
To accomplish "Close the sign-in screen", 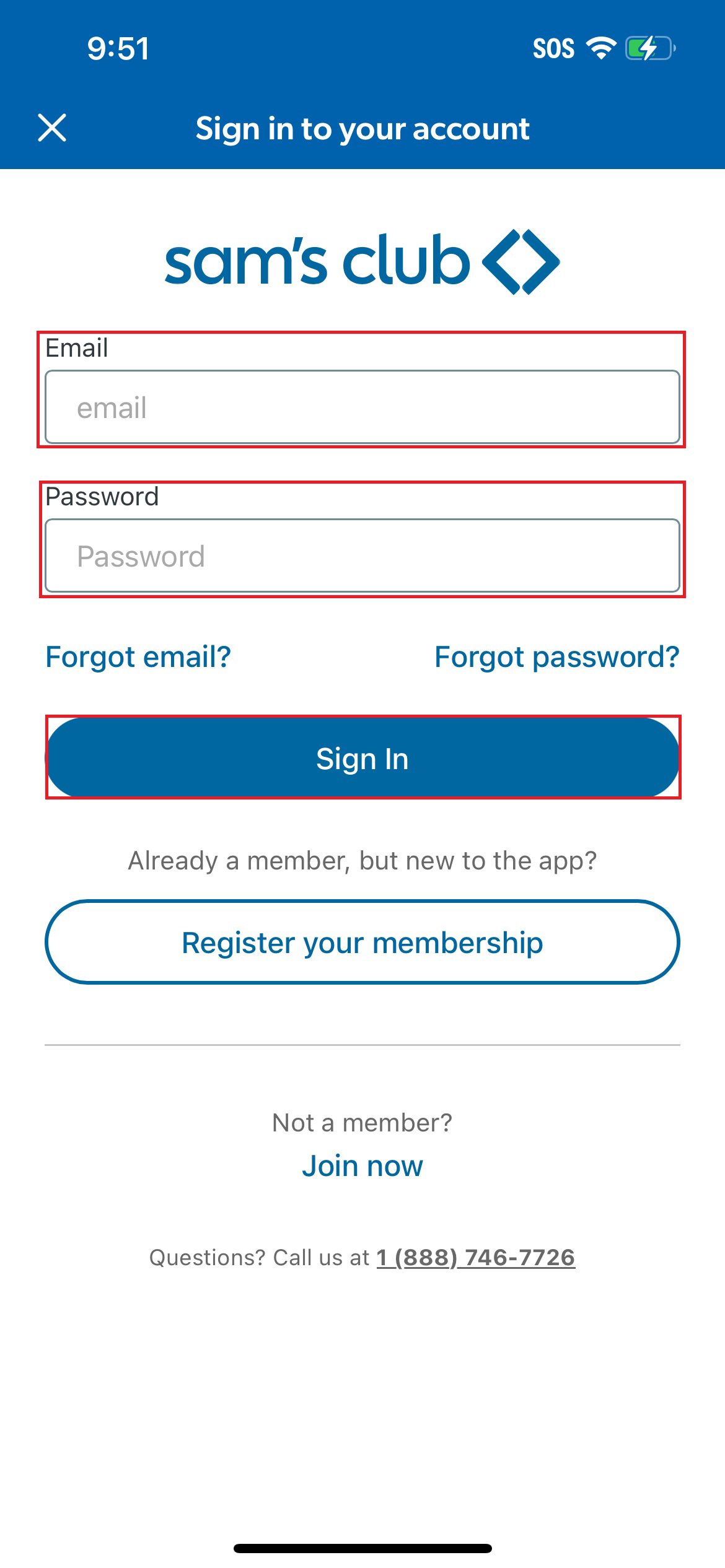I will click(52, 128).
